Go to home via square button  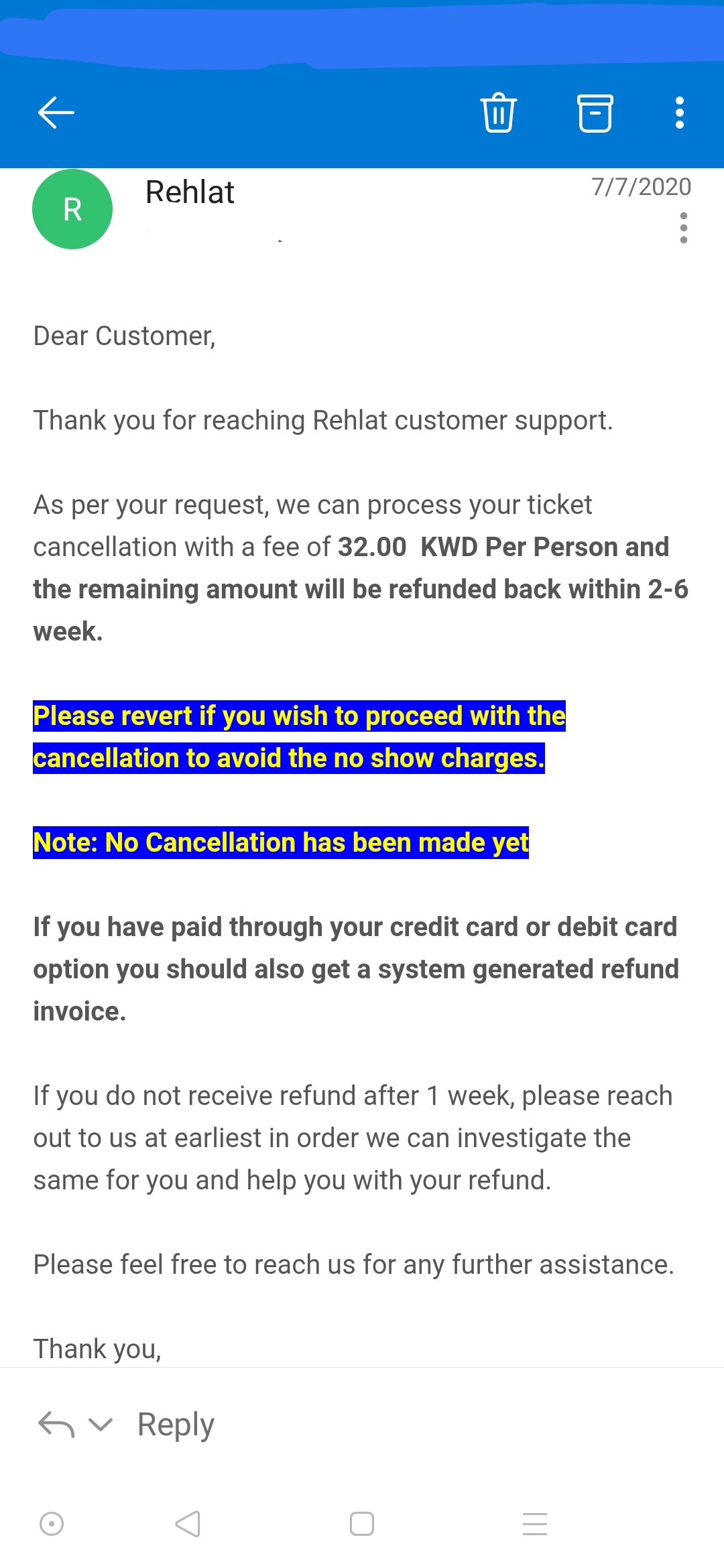(x=362, y=1524)
